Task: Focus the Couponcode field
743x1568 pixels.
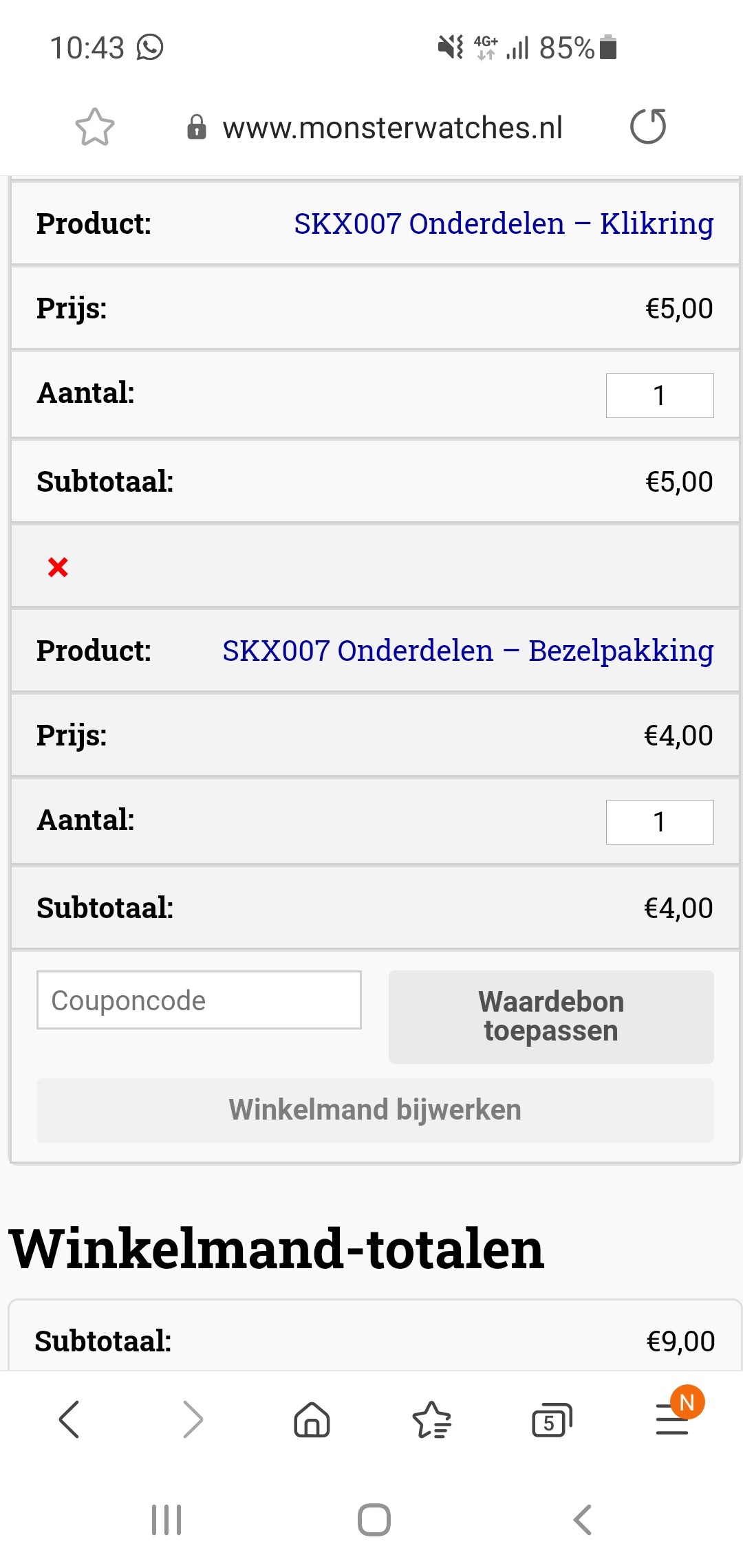Action: (x=199, y=1000)
